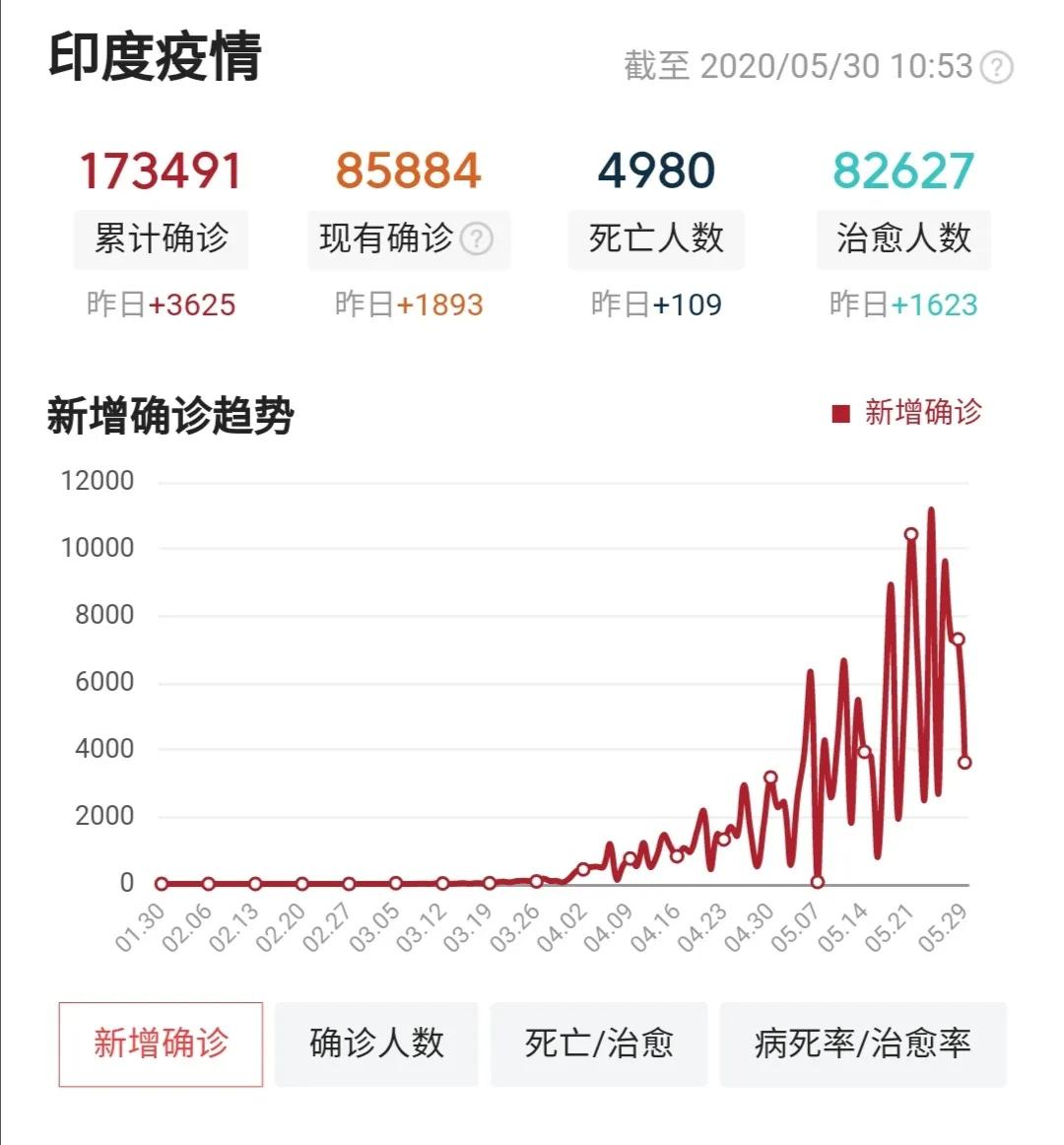
Task: Enable the 死亡/治愈 view
Action: [597, 1043]
